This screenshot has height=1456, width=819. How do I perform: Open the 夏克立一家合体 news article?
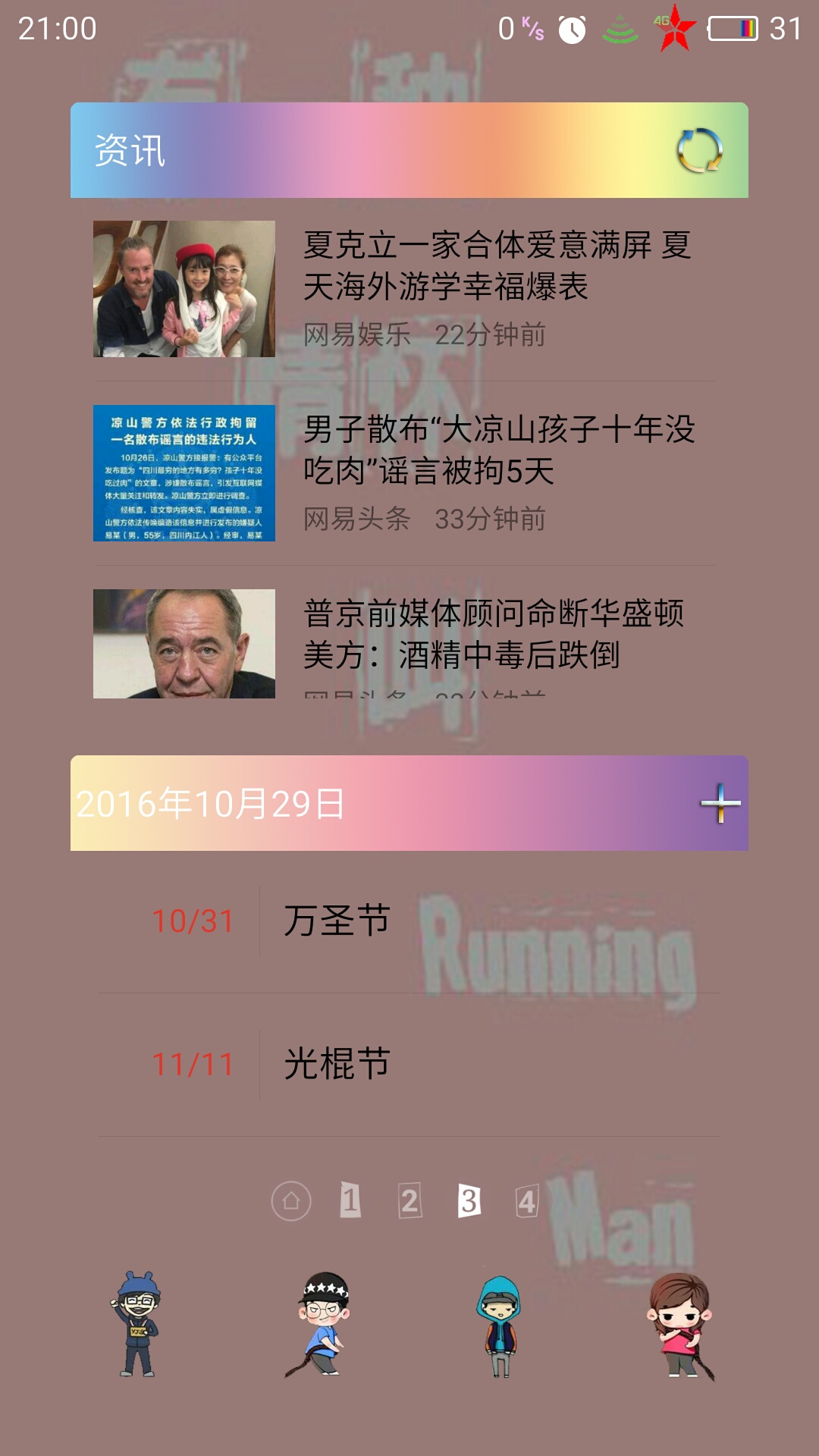(x=406, y=289)
